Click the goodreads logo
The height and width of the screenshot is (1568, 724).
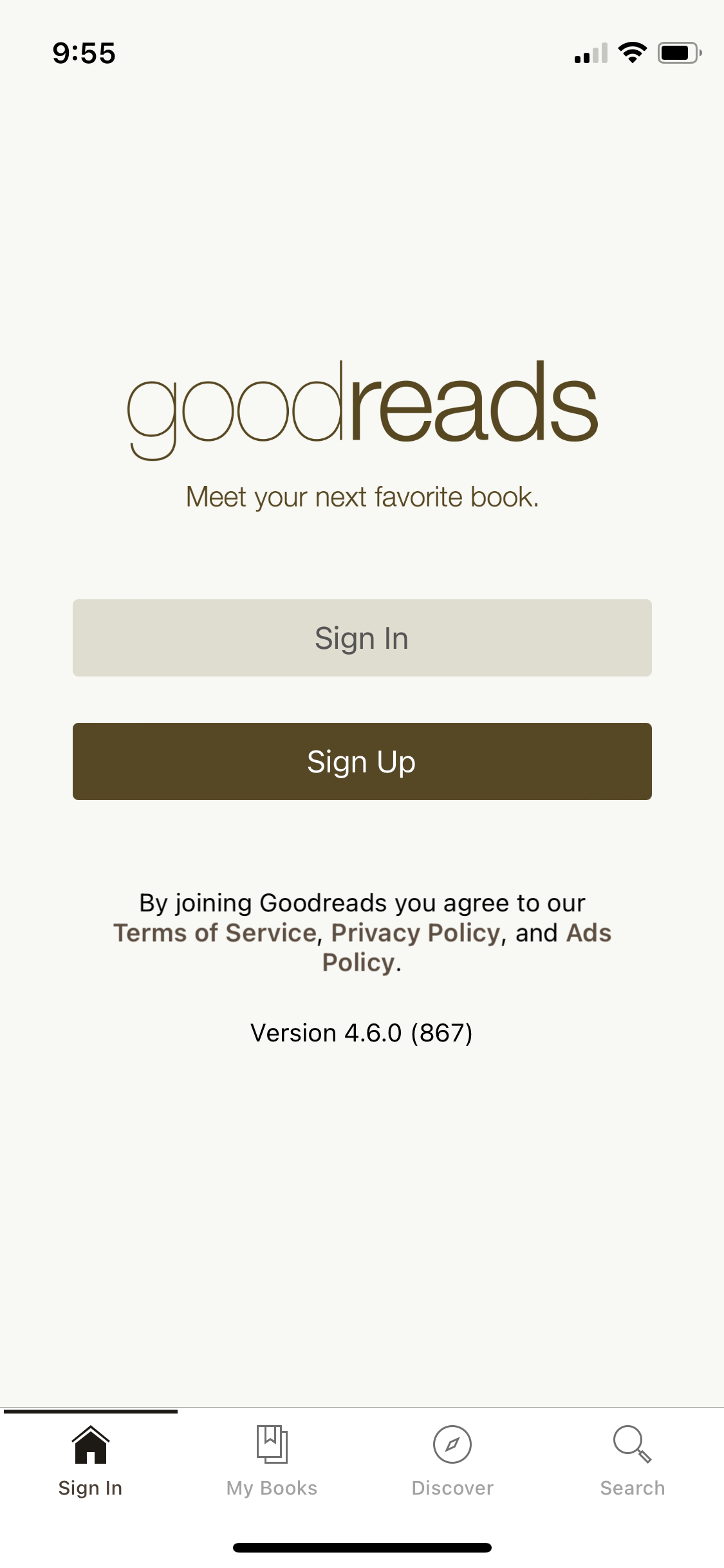coord(362,412)
